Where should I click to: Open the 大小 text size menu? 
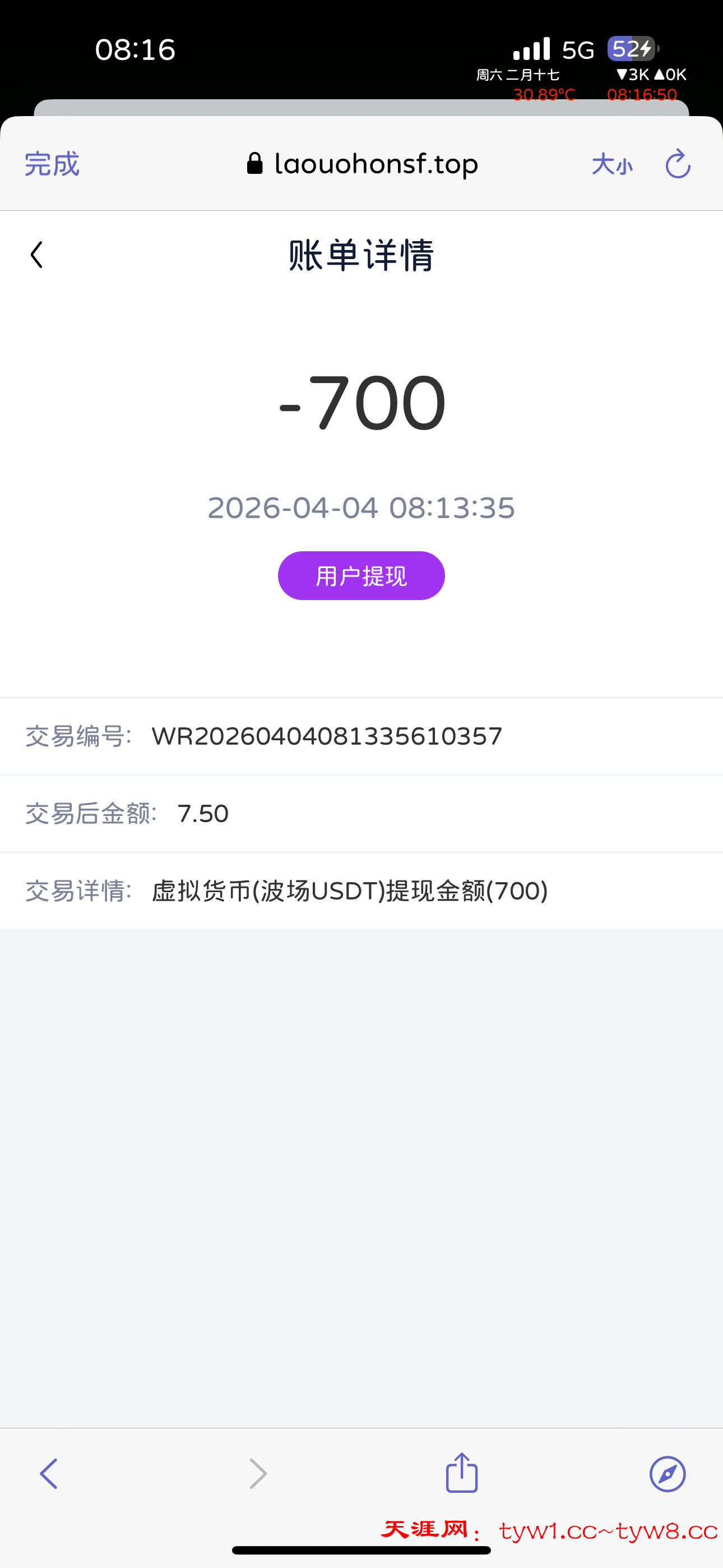click(x=611, y=164)
